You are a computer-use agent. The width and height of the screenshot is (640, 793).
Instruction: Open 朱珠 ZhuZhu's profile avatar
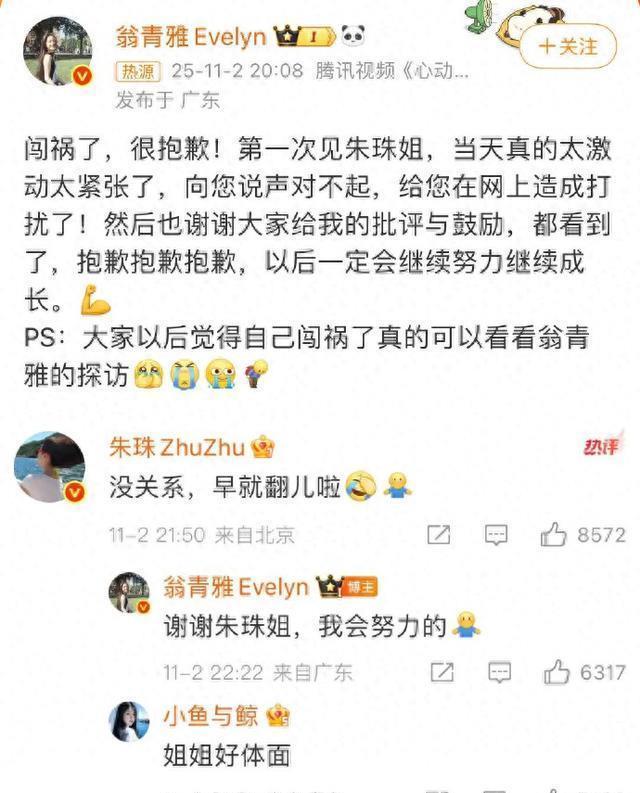[49, 467]
